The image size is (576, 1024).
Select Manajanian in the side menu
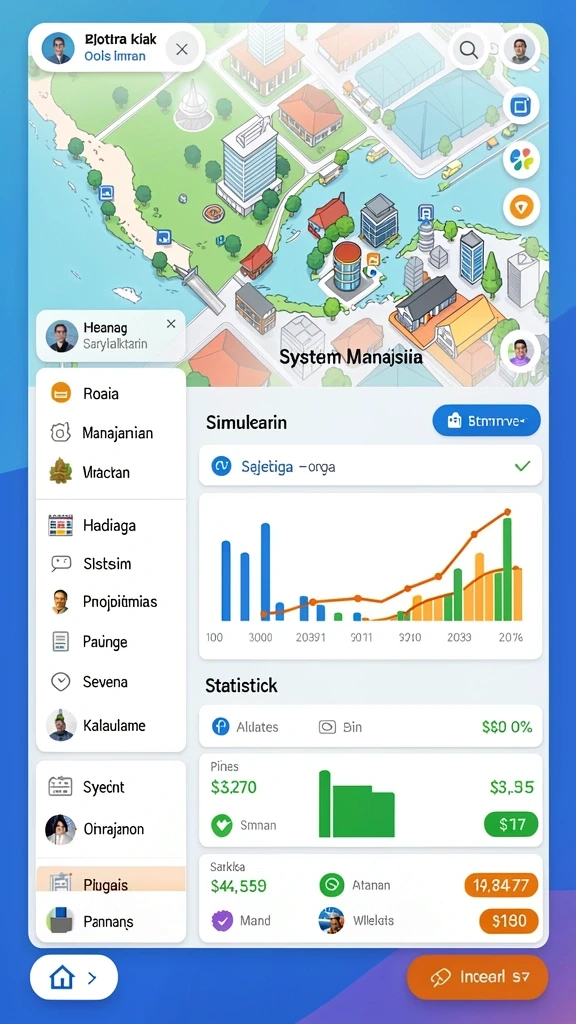point(111,432)
